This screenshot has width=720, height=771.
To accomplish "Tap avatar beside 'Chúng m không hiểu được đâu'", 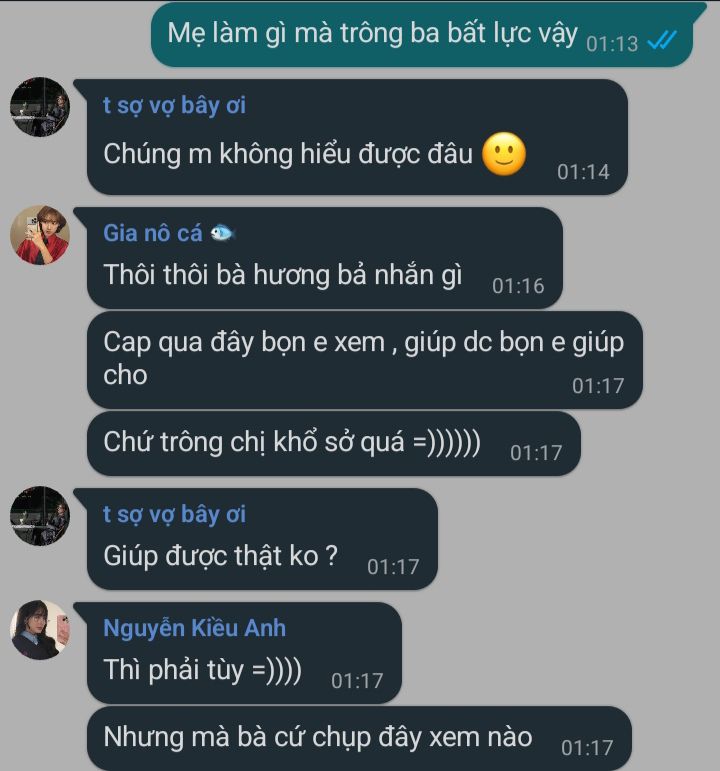I will click(x=40, y=106).
